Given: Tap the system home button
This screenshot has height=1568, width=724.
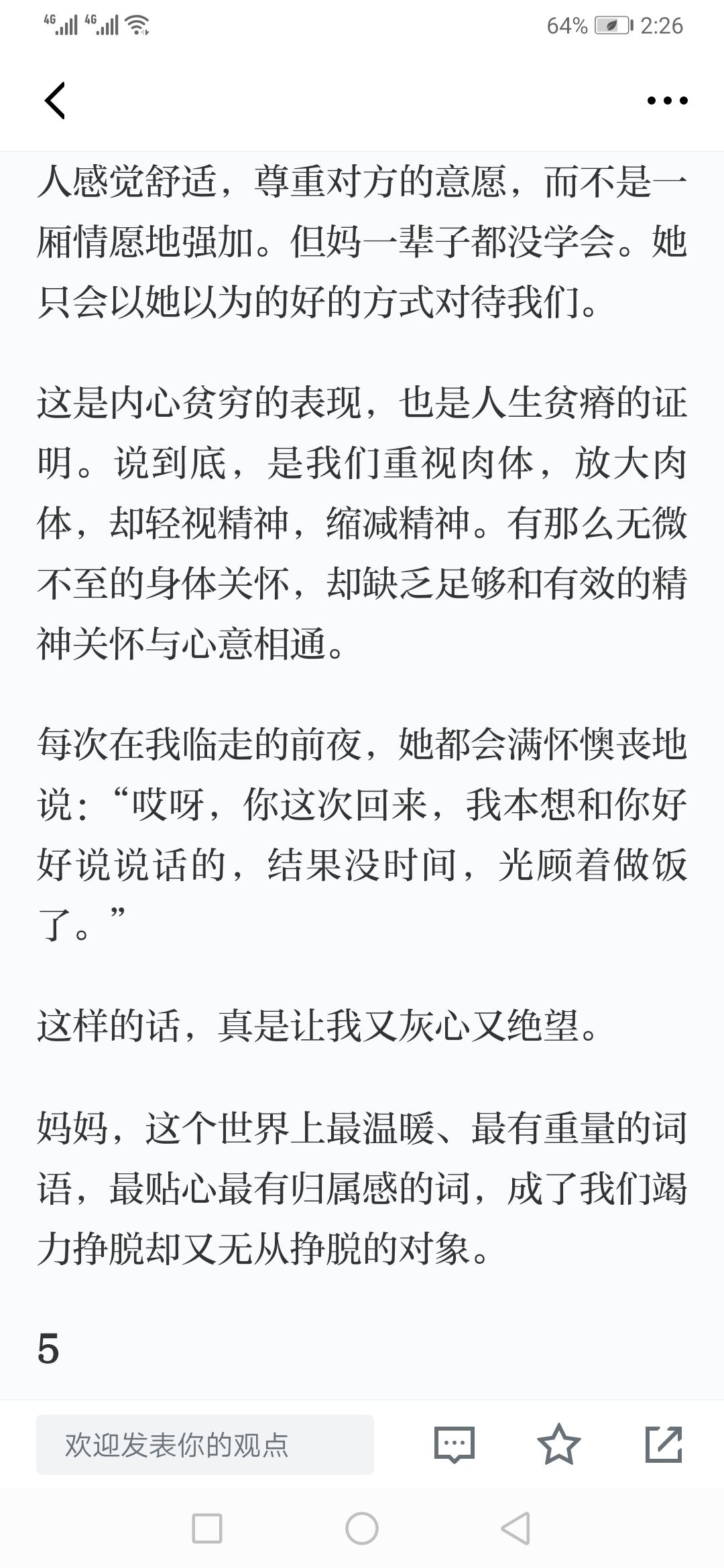Looking at the screenshot, I should (x=362, y=1529).
